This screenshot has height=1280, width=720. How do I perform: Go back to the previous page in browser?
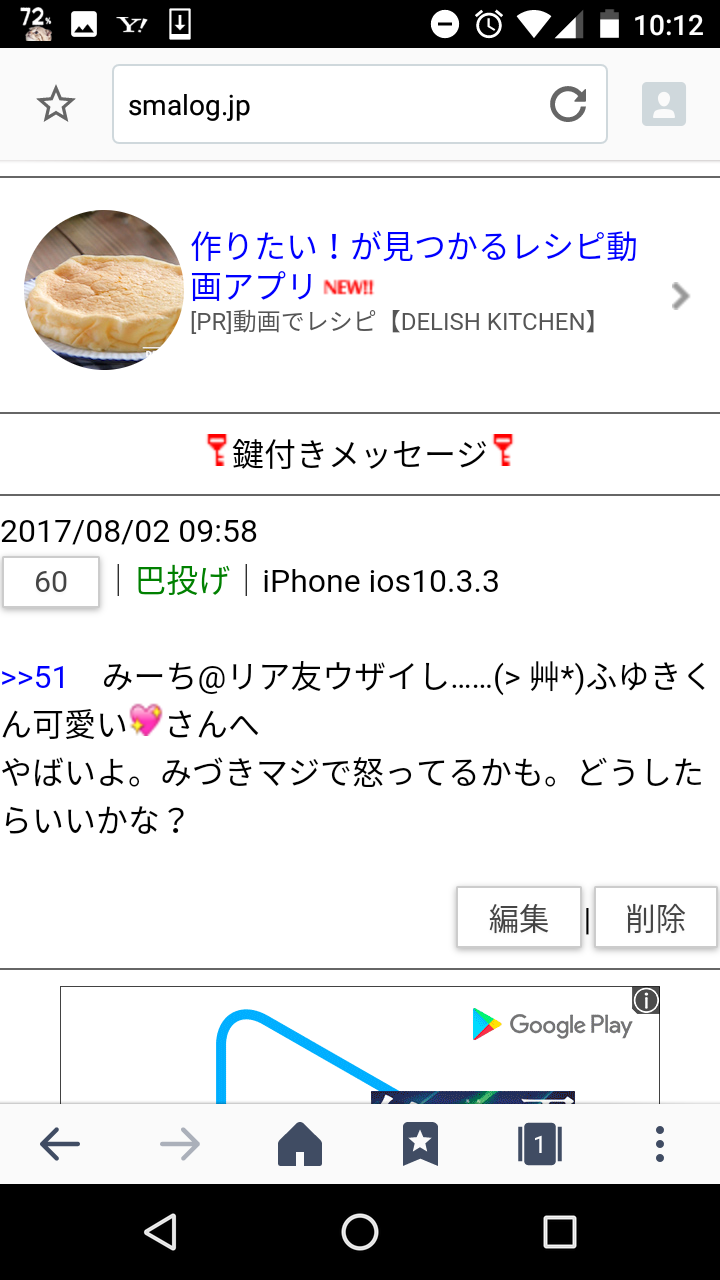click(60, 1145)
